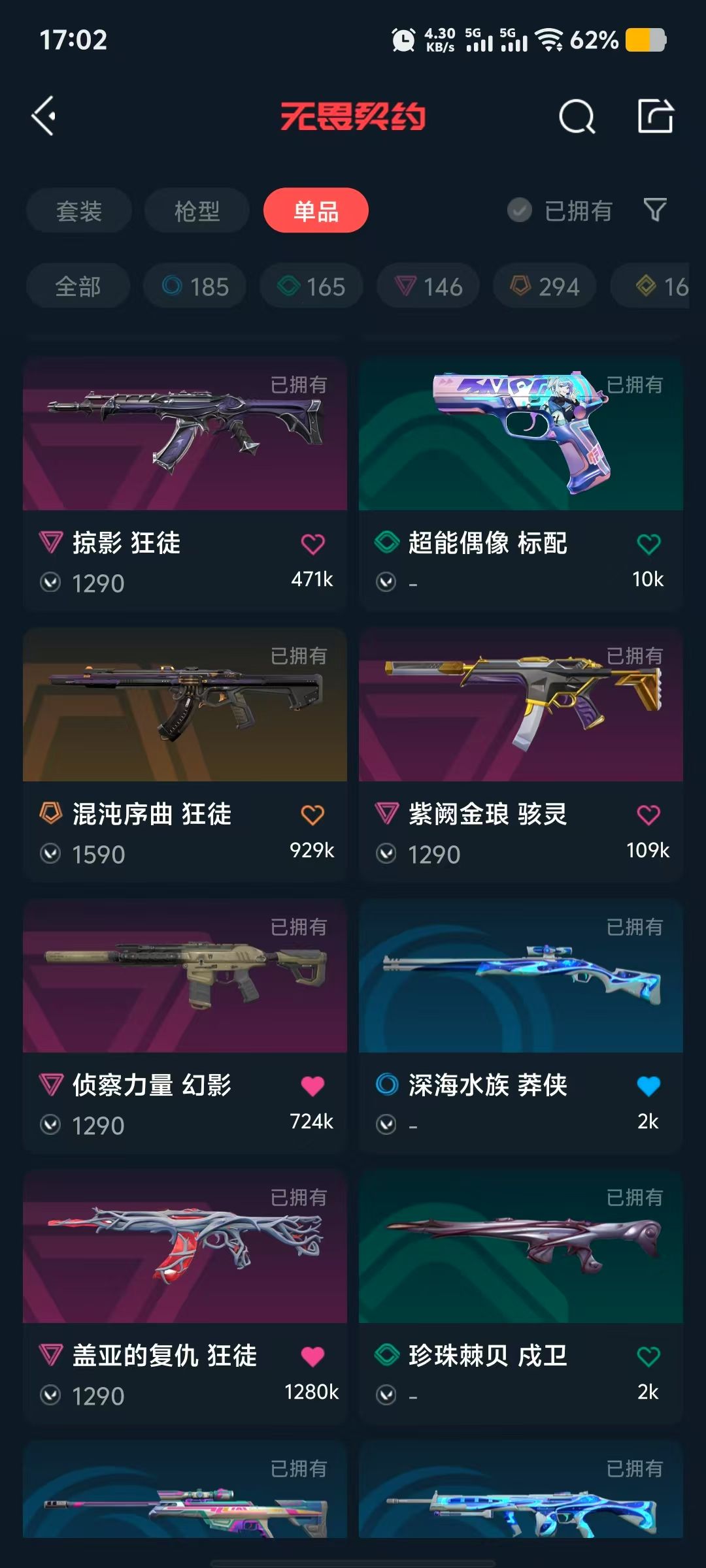Filter by the 185 tier chip

(x=195, y=286)
